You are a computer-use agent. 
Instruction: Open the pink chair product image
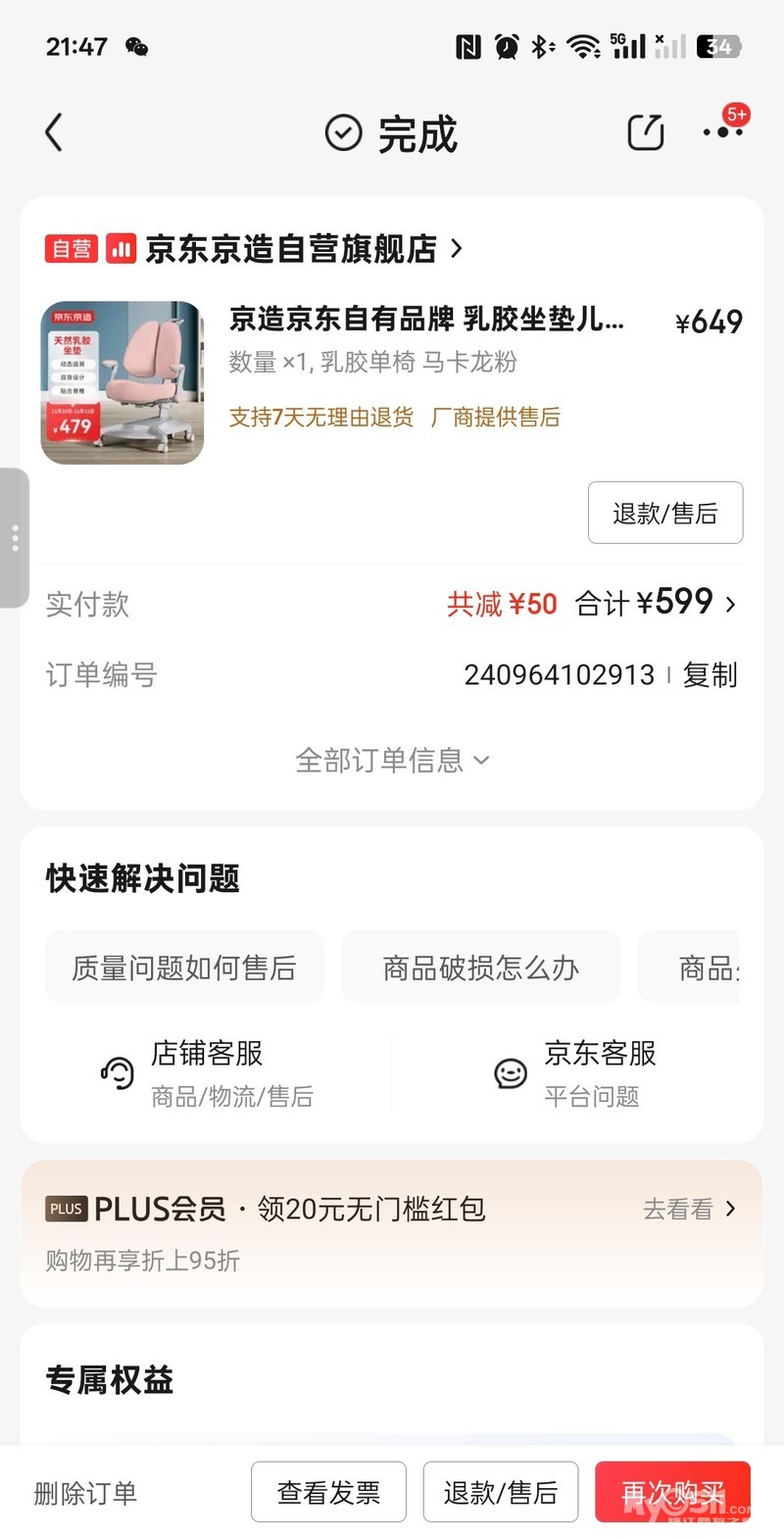(x=122, y=382)
